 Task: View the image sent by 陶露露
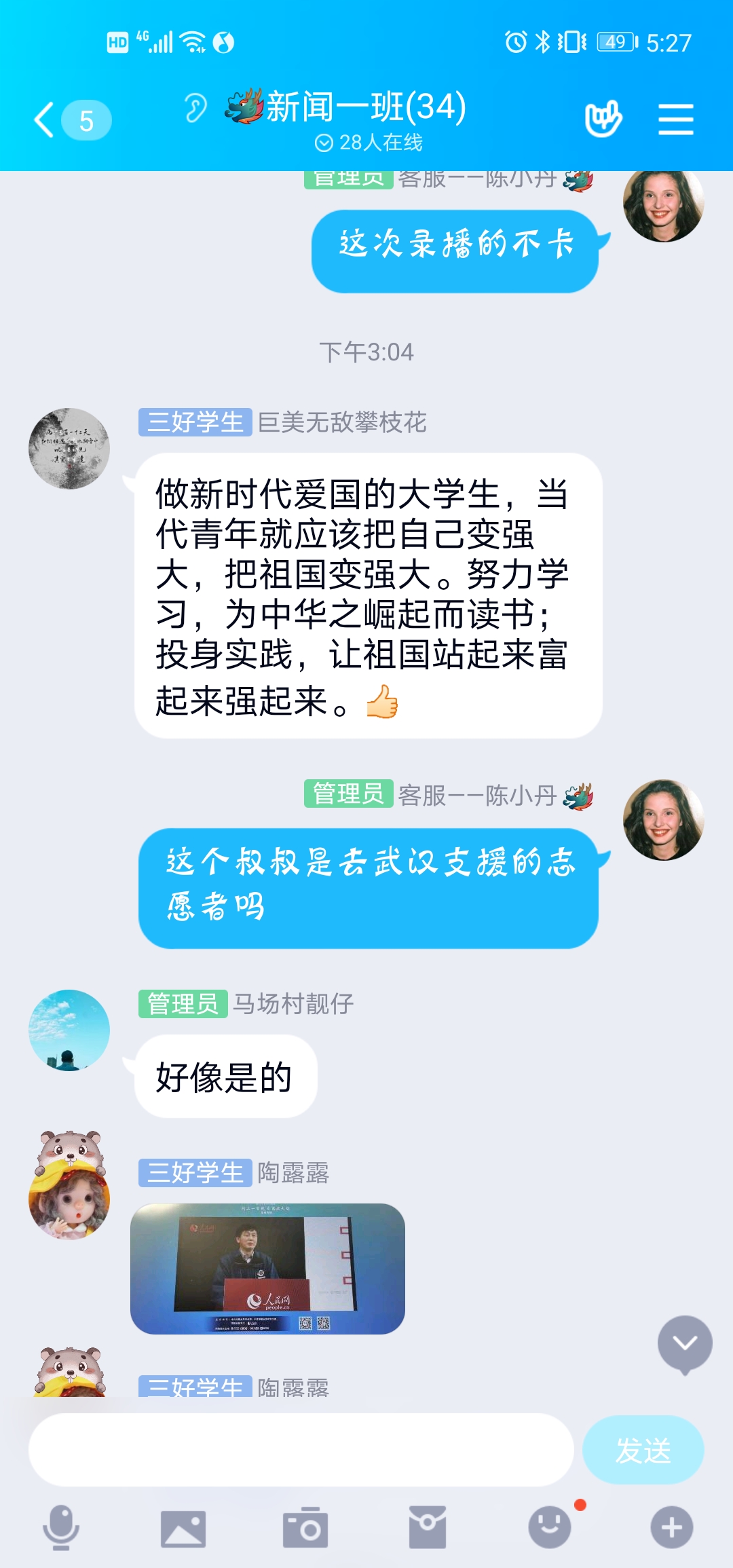pos(267,1268)
